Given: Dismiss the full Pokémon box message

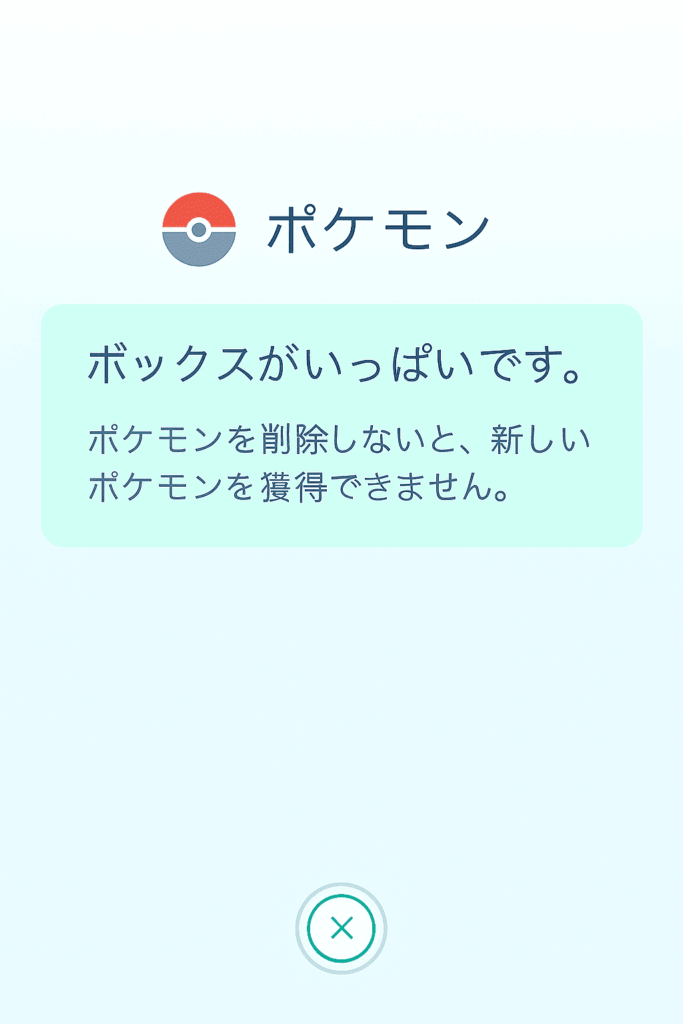Looking at the screenshot, I should [x=341, y=928].
